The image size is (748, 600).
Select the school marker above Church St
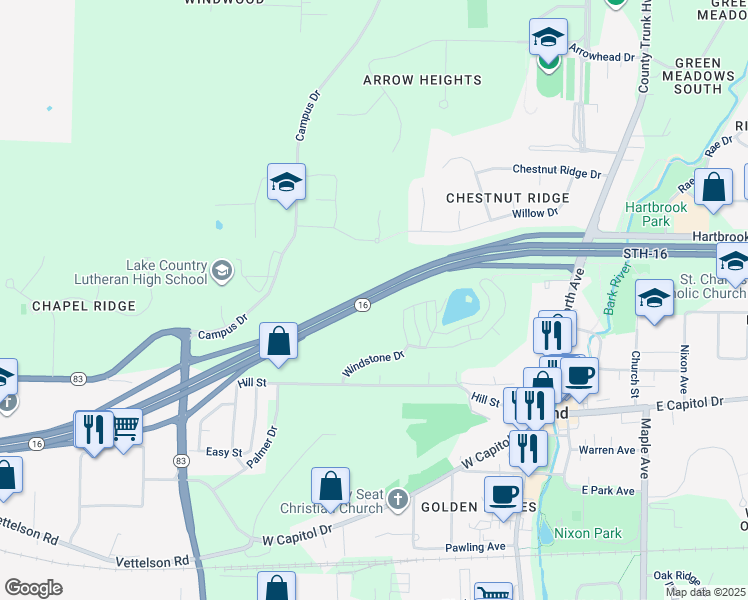tap(654, 299)
